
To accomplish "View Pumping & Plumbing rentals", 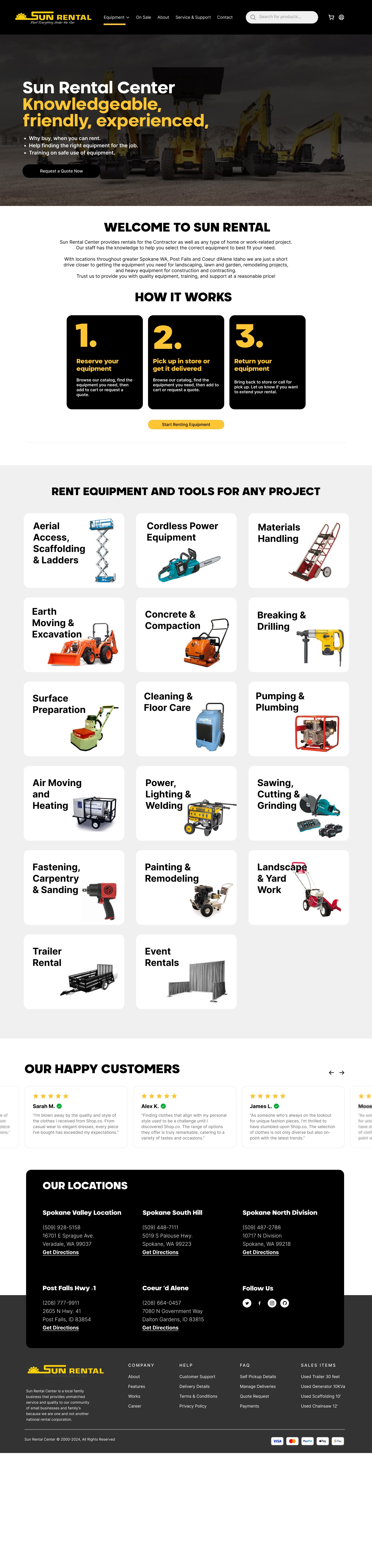I will pos(298,719).
